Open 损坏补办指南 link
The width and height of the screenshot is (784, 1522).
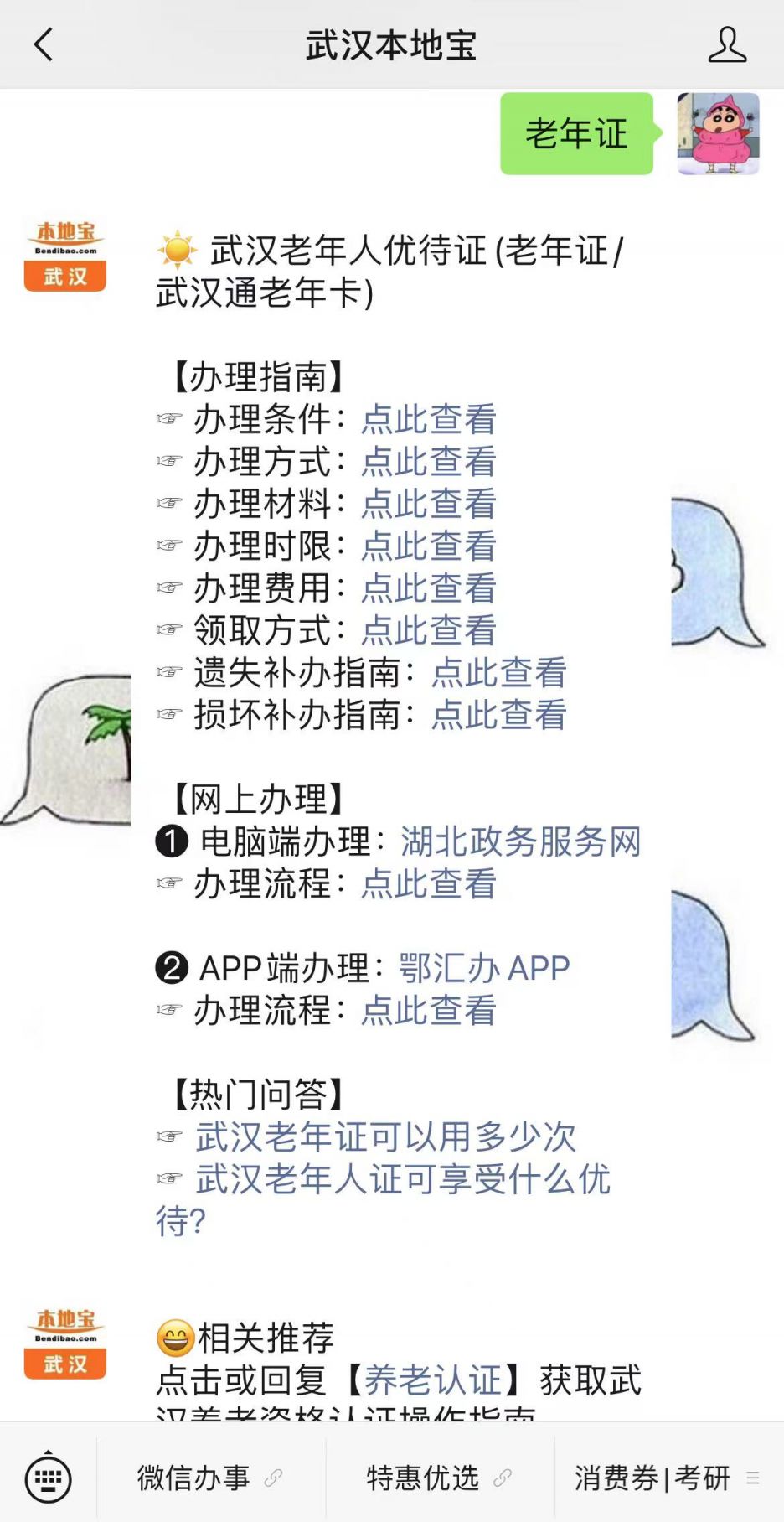[499, 715]
